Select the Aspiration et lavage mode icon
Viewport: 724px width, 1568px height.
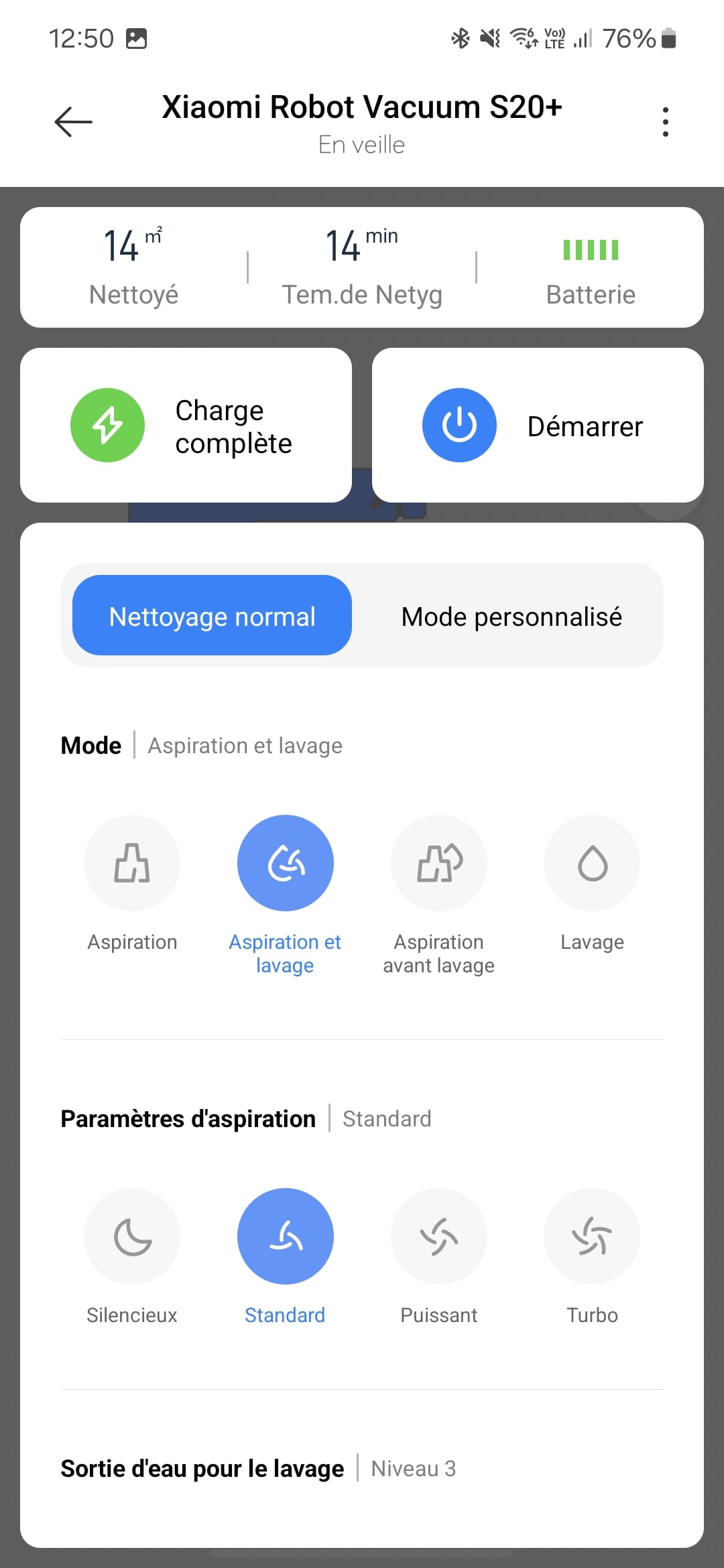pyautogui.click(x=285, y=864)
